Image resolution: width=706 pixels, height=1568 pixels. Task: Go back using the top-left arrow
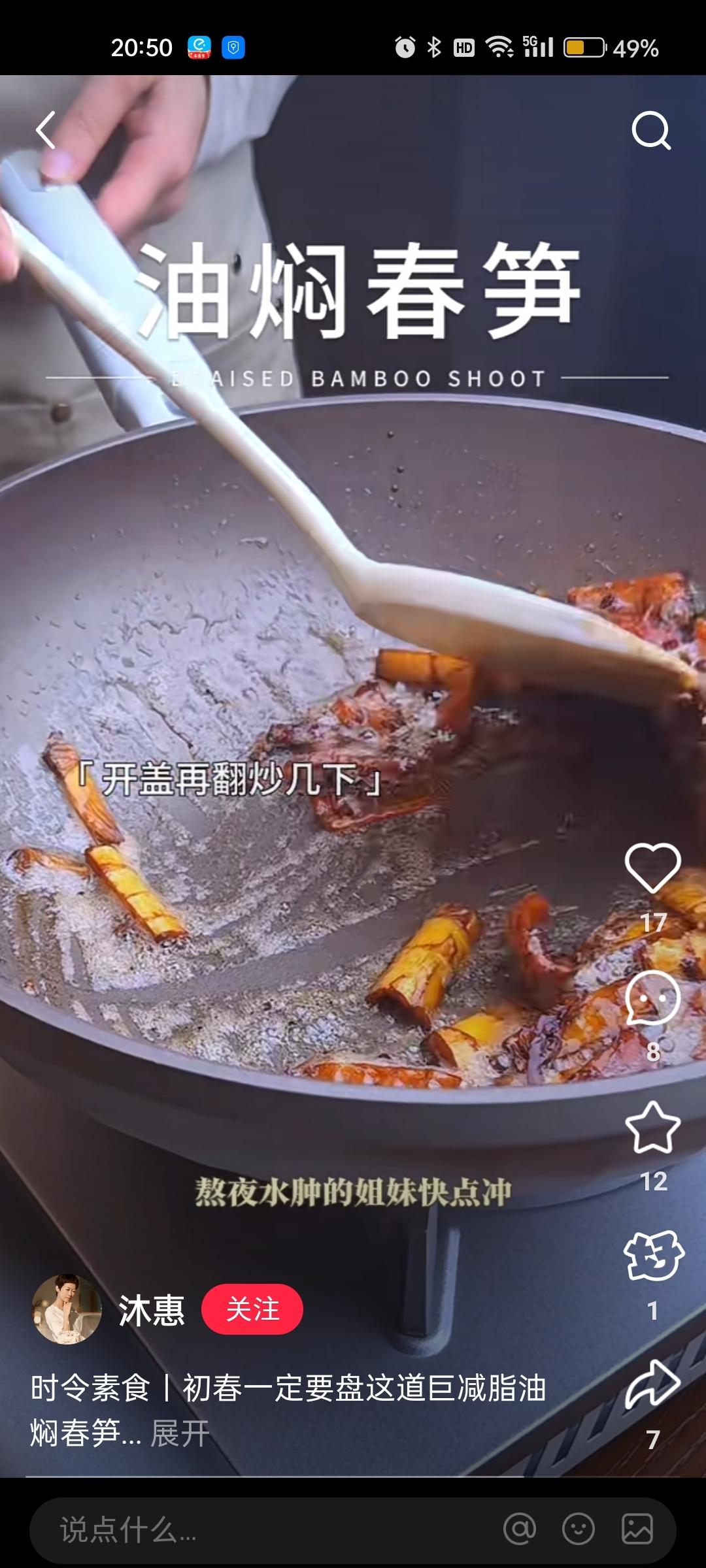[46, 130]
